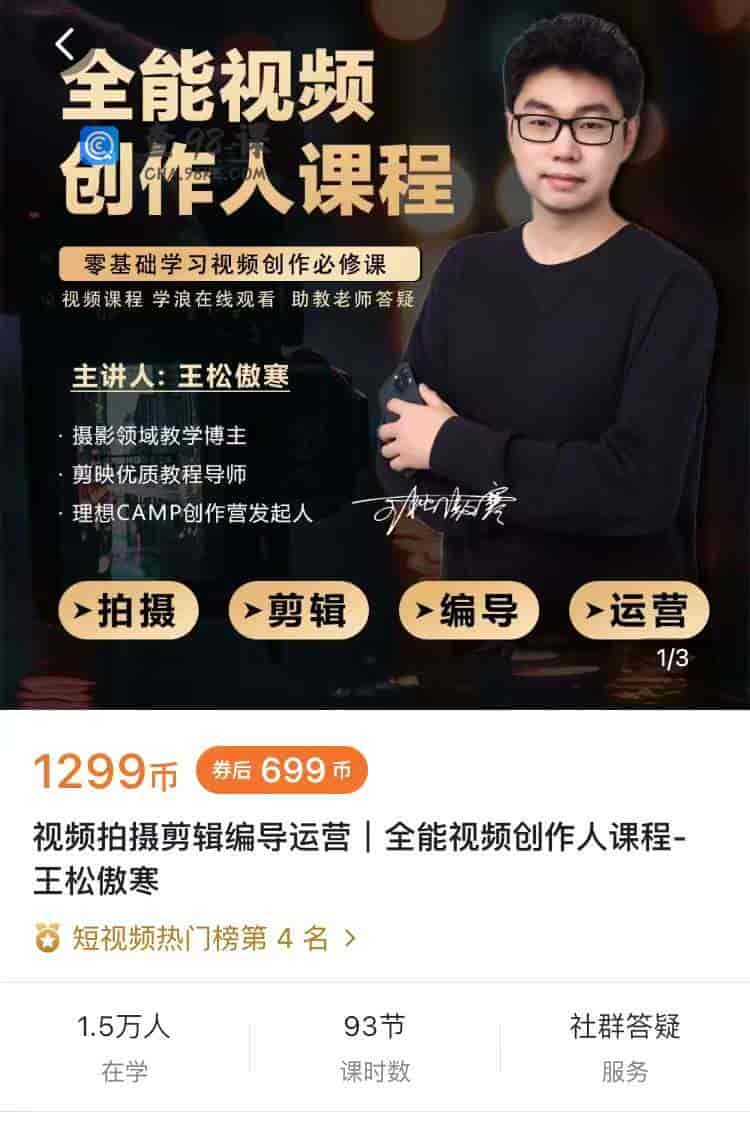Toggle the 主讲人: 王松傲寒 presenter badge
This screenshot has width=750, height=1123.
(178, 375)
